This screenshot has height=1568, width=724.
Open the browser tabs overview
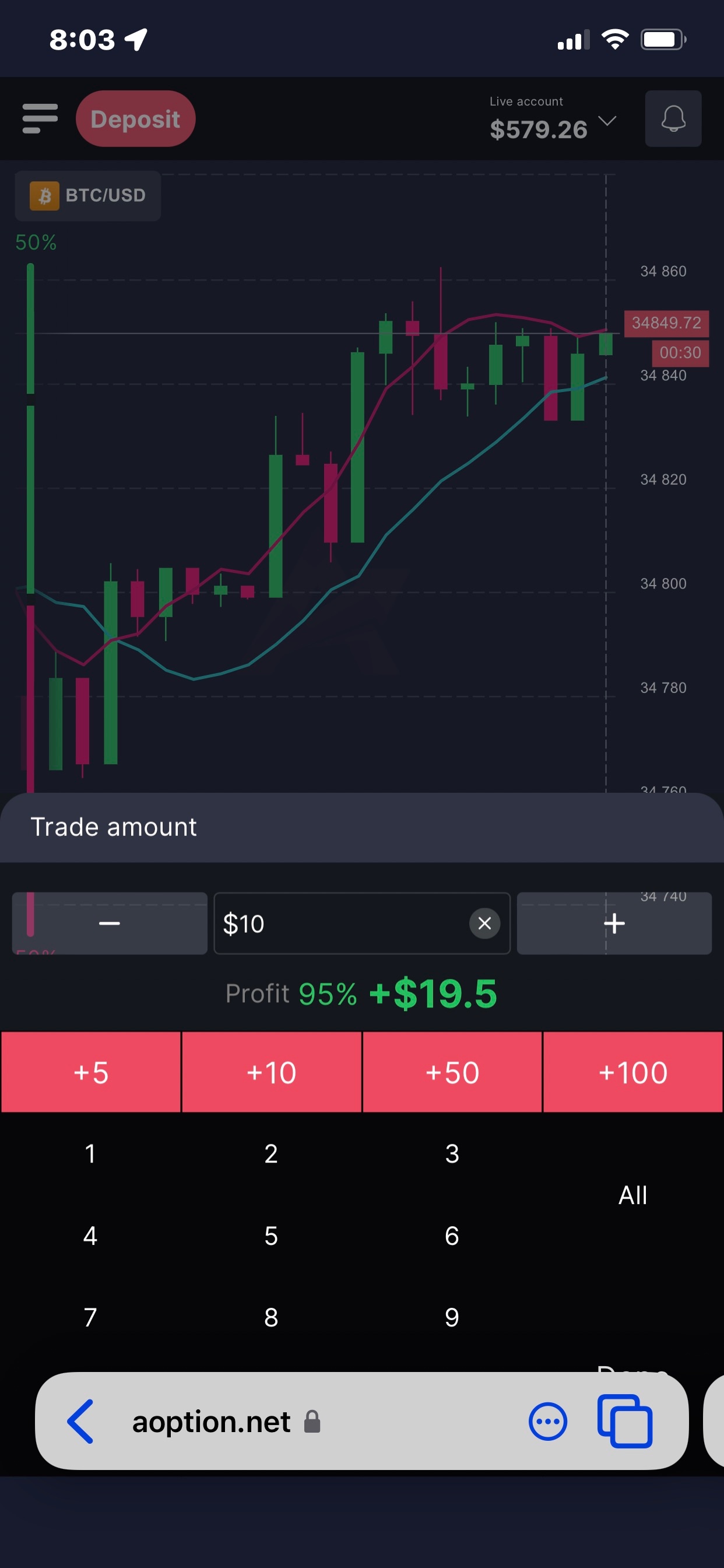coord(625,1422)
